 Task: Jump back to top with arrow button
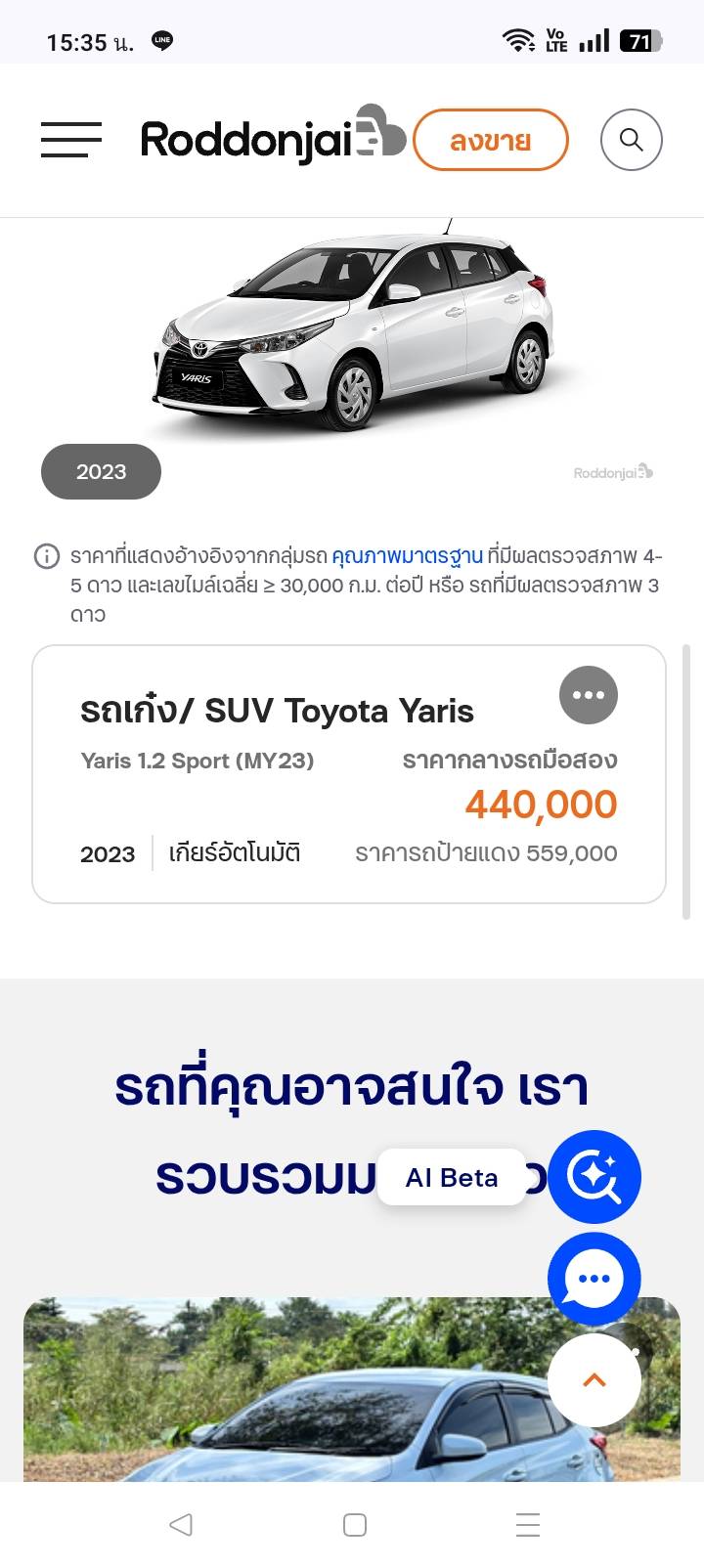(x=594, y=1379)
